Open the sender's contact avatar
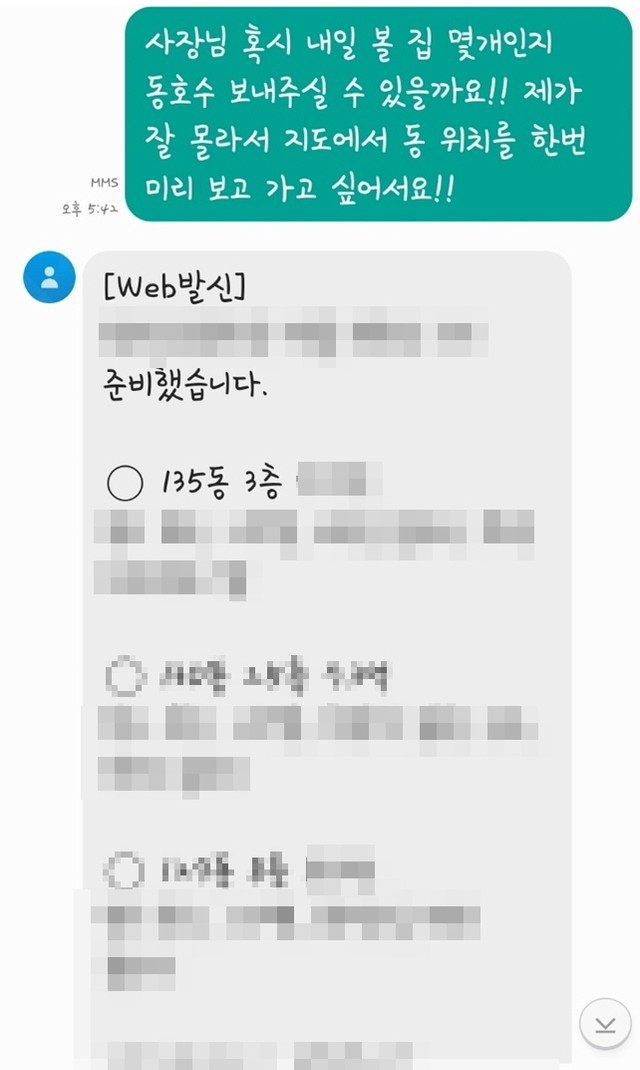The image size is (640, 1070). (x=49, y=277)
